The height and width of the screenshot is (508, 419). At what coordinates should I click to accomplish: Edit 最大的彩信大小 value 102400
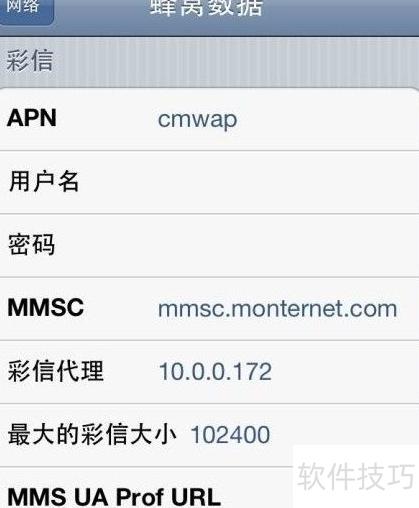pyautogui.click(x=209, y=435)
